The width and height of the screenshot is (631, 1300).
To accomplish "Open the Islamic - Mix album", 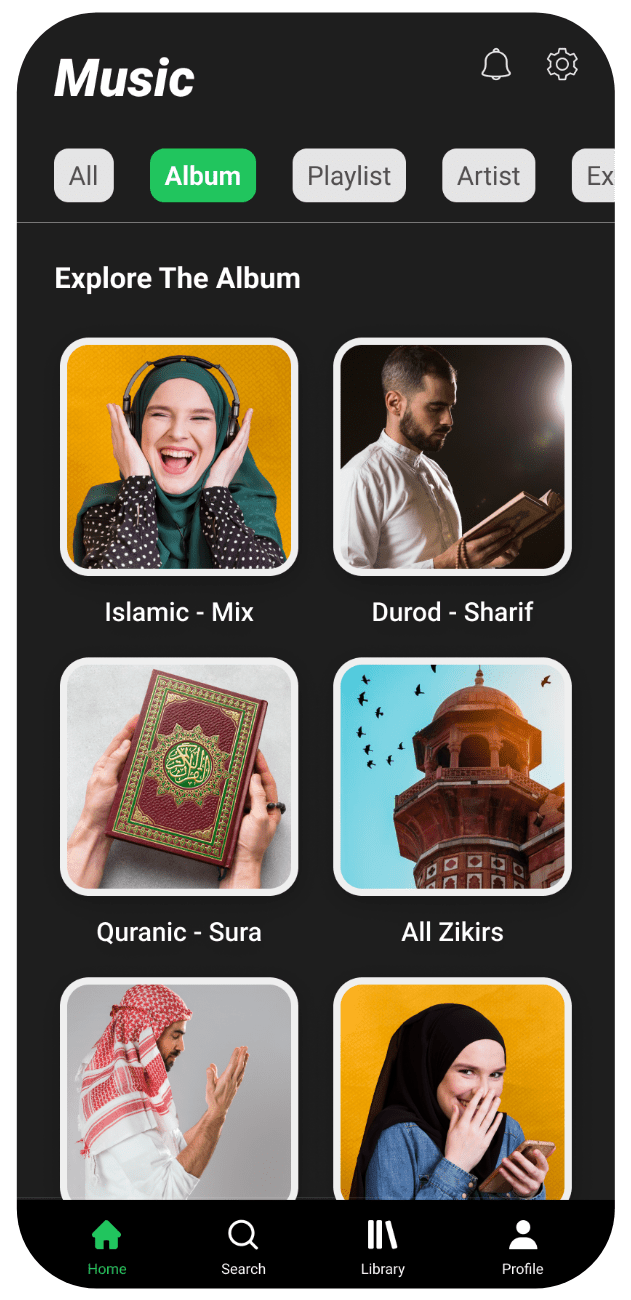I will 179,457.
